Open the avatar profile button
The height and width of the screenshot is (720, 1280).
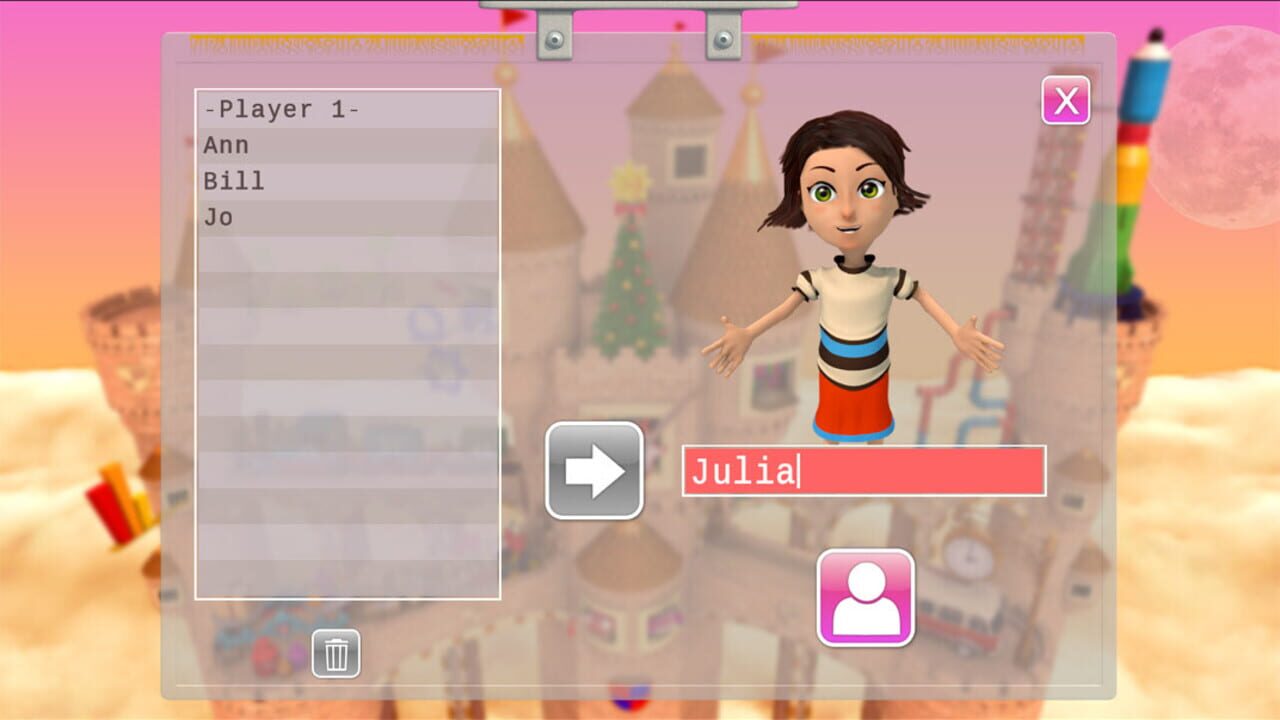(x=866, y=598)
